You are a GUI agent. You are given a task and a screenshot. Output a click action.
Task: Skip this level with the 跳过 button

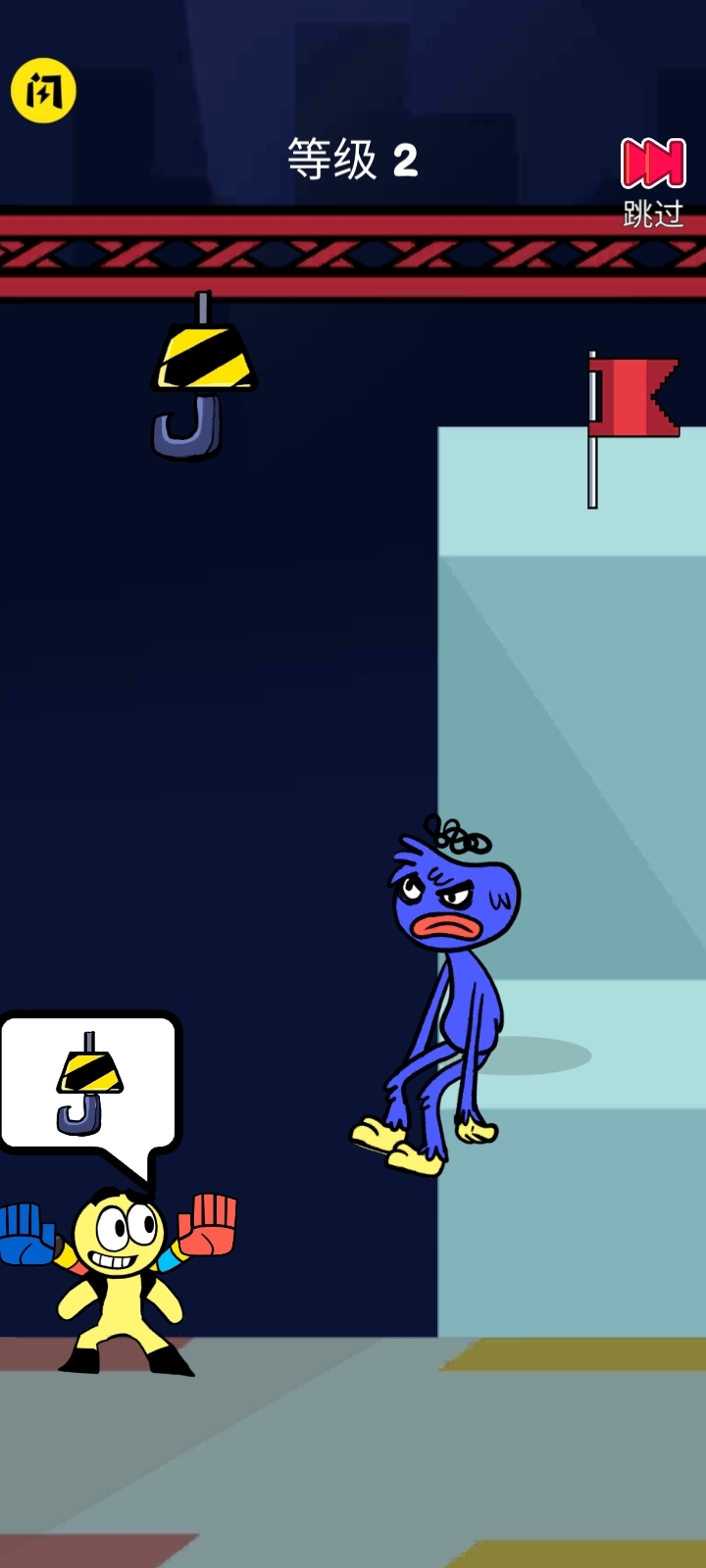tap(652, 181)
